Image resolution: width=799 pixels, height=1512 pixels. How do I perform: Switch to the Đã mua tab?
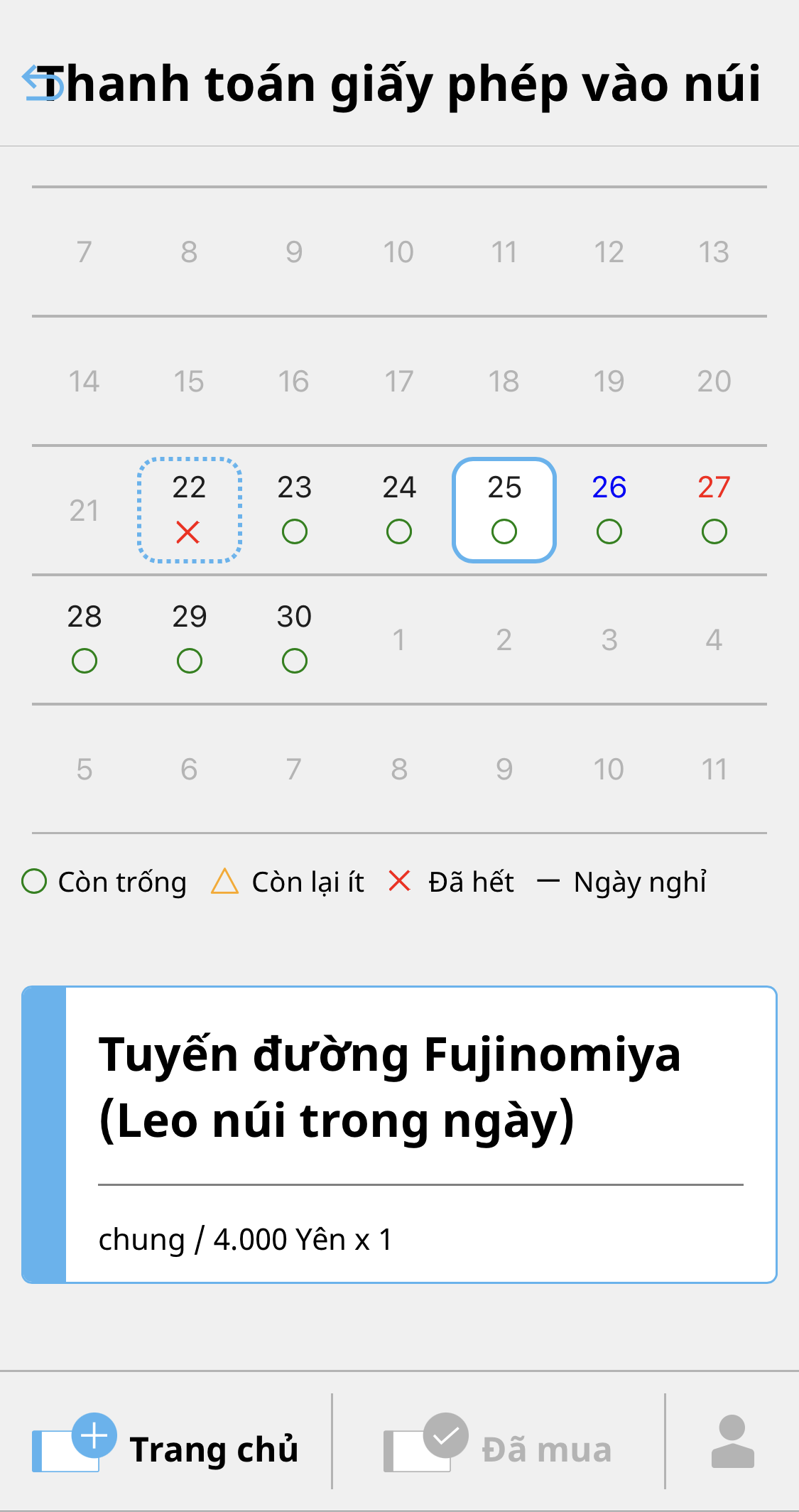[498, 1442]
